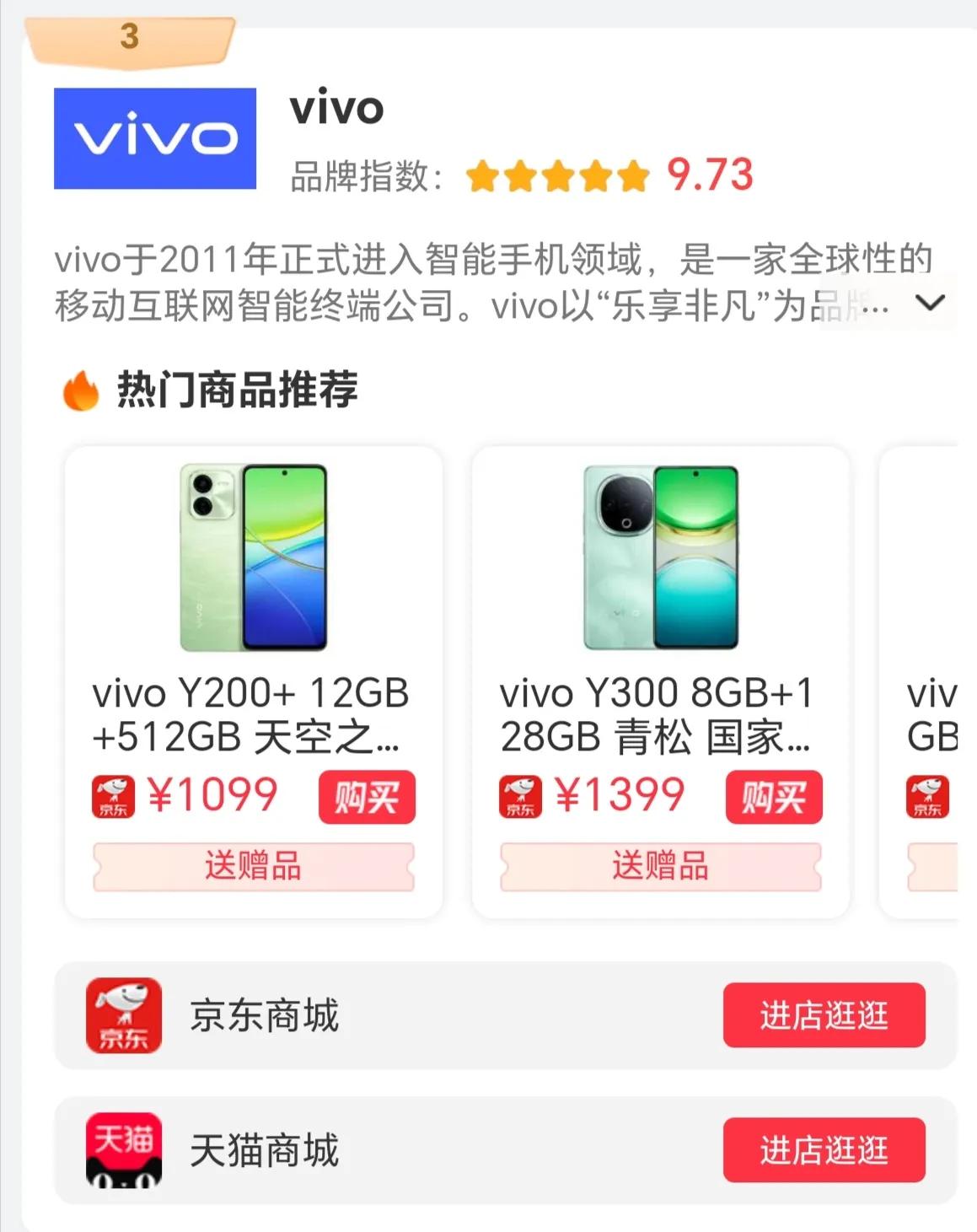Tap 购买 for the ¥1399 vivo Y300

coord(774,797)
